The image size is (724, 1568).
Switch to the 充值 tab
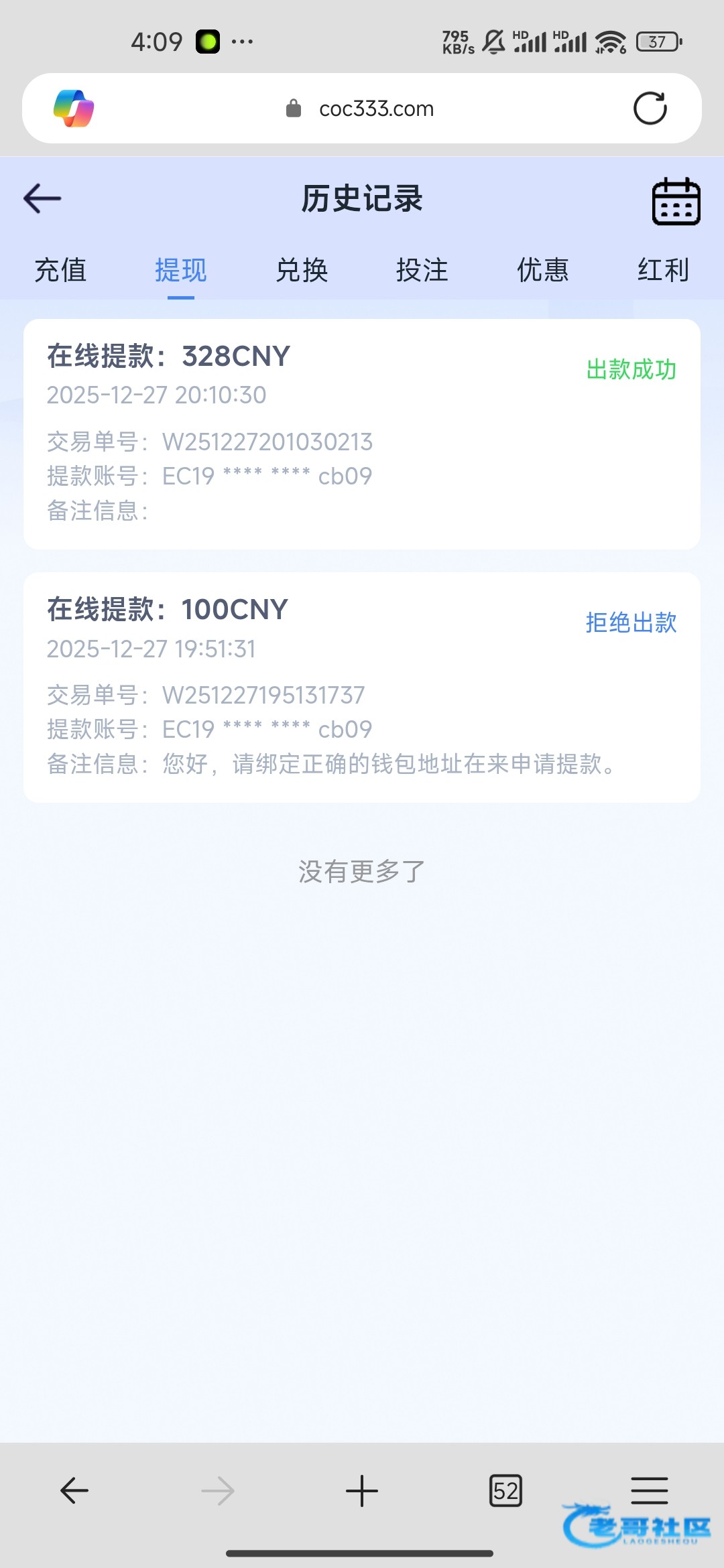tap(60, 270)
